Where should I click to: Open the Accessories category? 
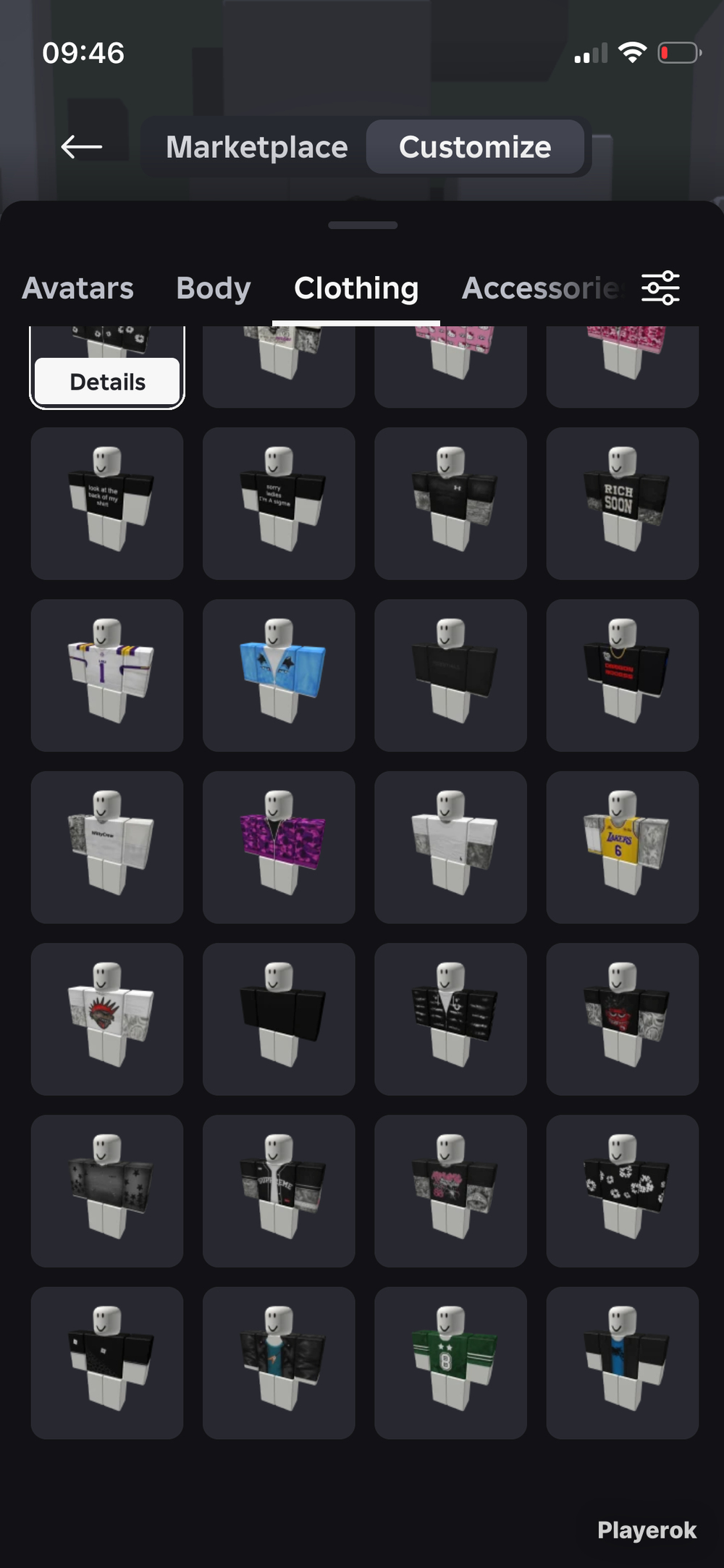(x=542, y=288)
